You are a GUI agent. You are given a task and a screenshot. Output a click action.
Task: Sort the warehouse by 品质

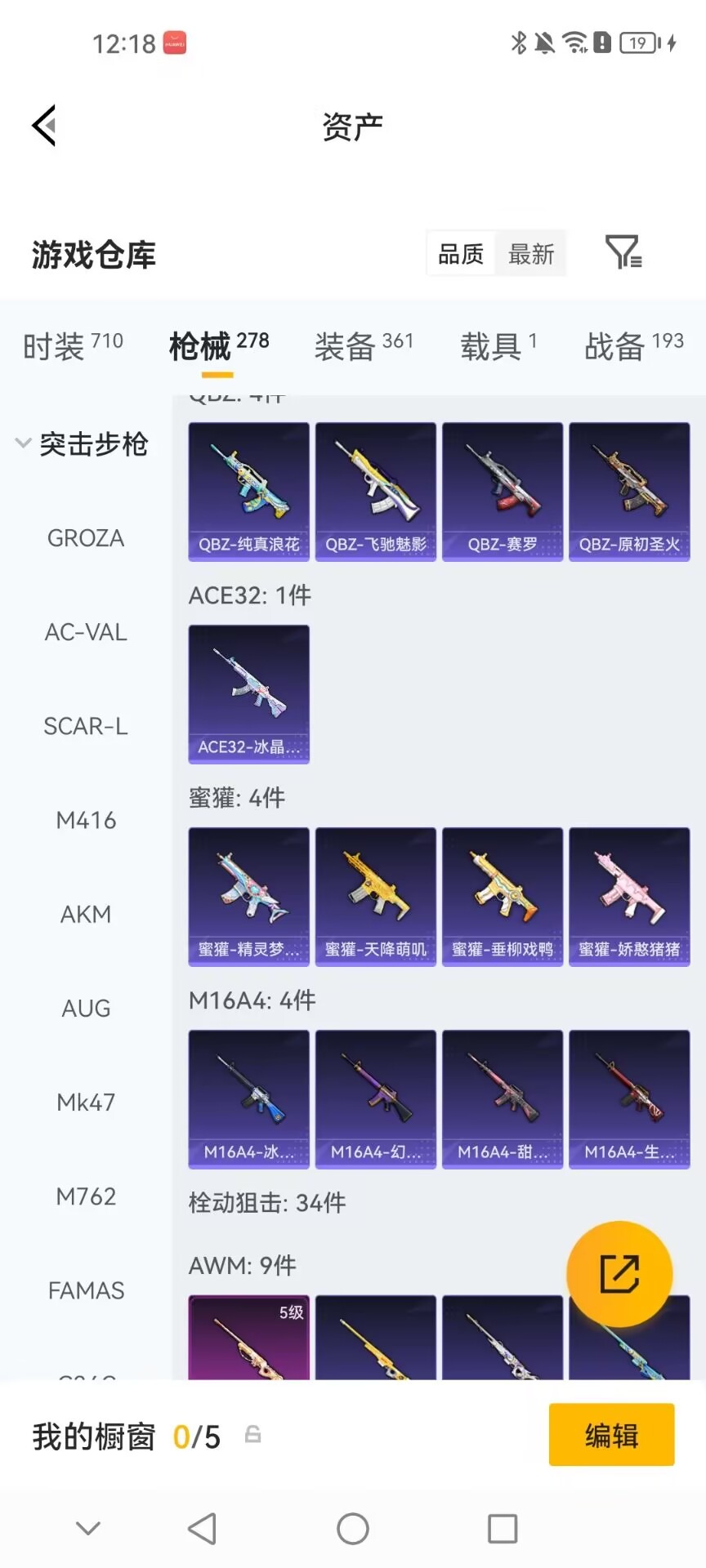[x=461, y=254]
